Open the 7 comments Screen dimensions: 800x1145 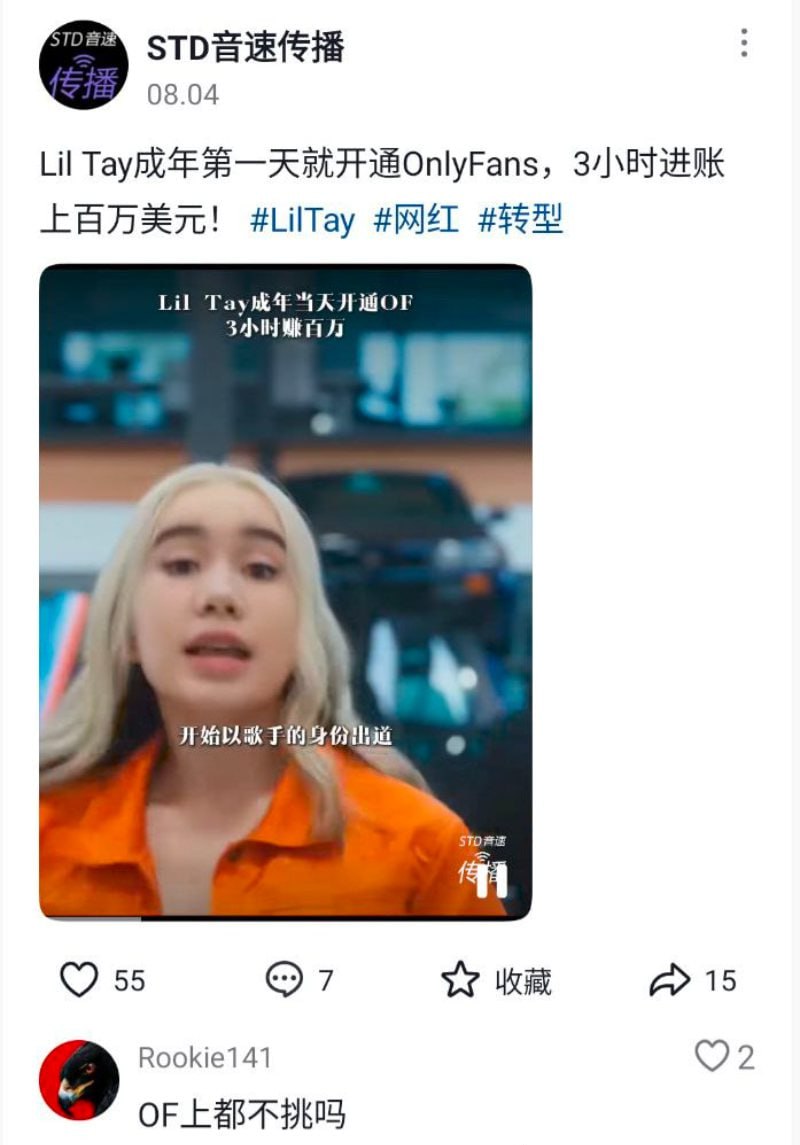click(285, 980)
